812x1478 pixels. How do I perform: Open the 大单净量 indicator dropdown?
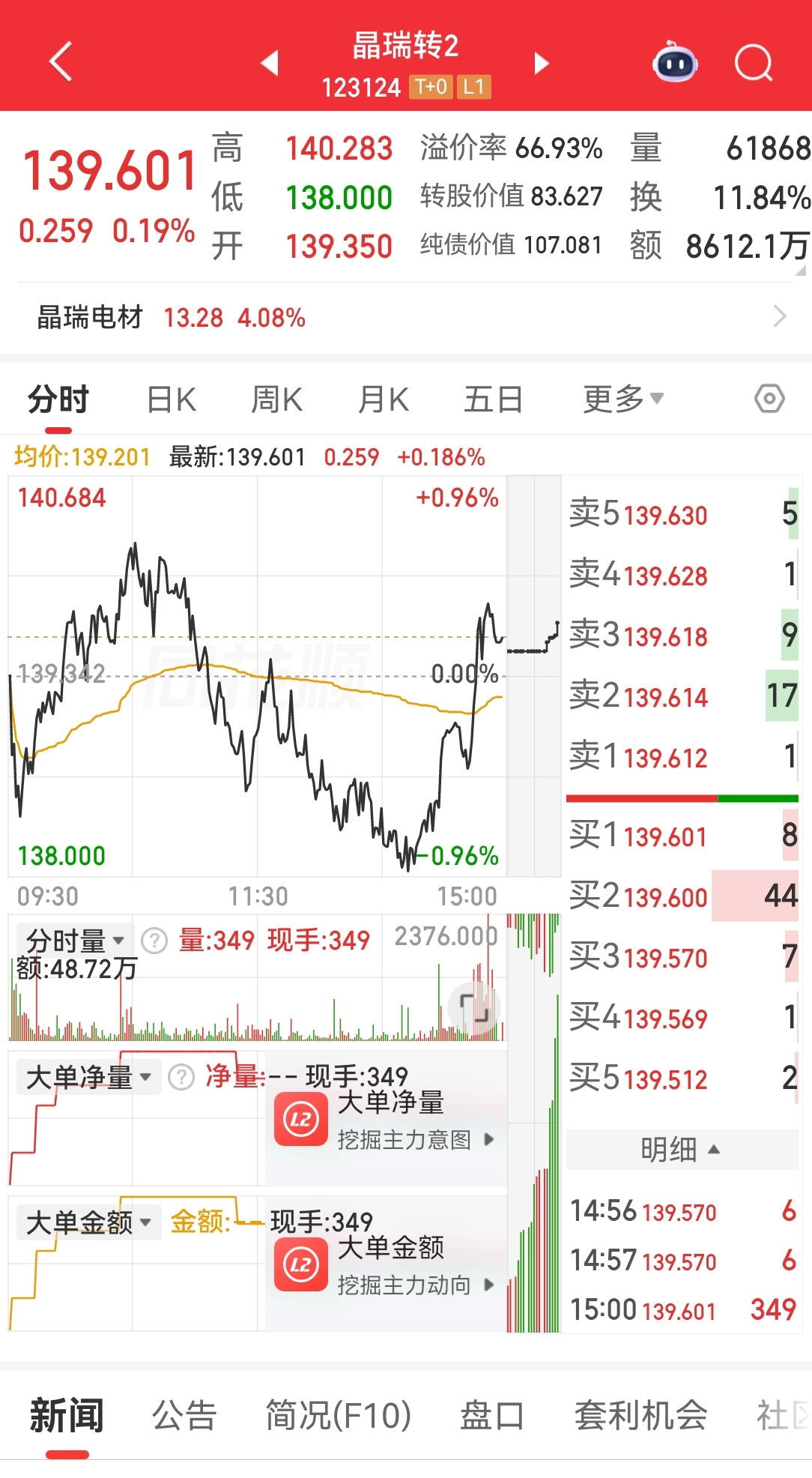tap(88, 1078)
